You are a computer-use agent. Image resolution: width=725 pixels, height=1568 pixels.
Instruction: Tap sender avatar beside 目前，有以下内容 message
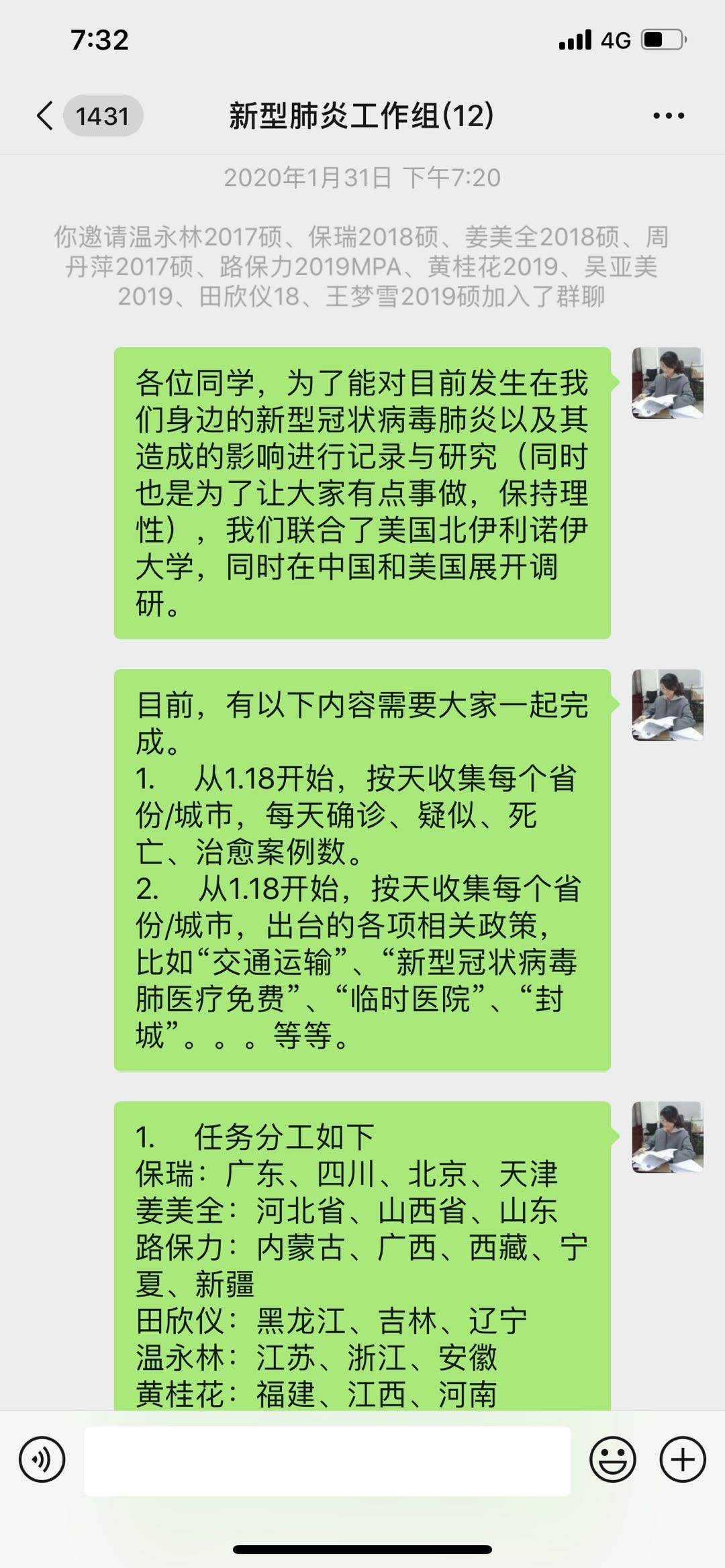667,705
